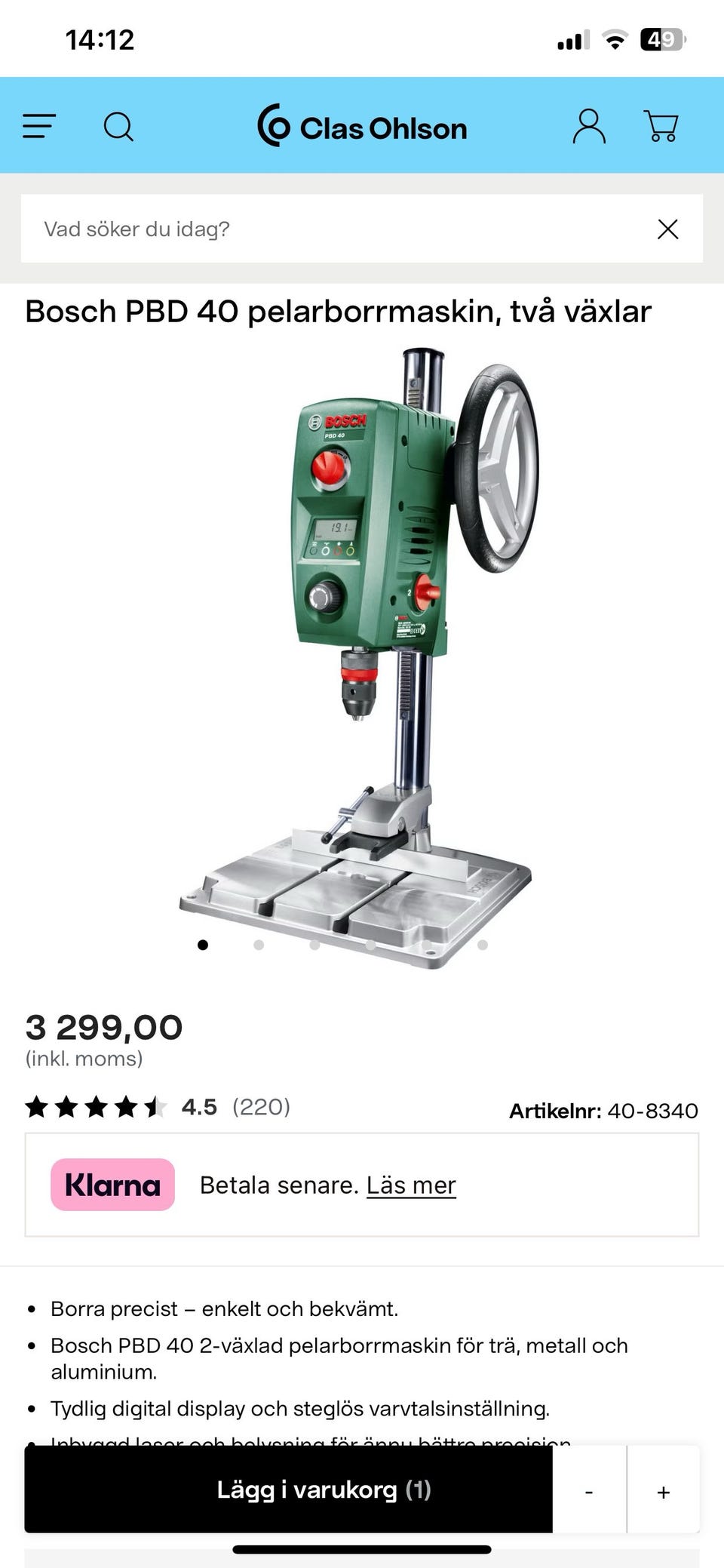View the shopping cart

[x=661, y=126]
